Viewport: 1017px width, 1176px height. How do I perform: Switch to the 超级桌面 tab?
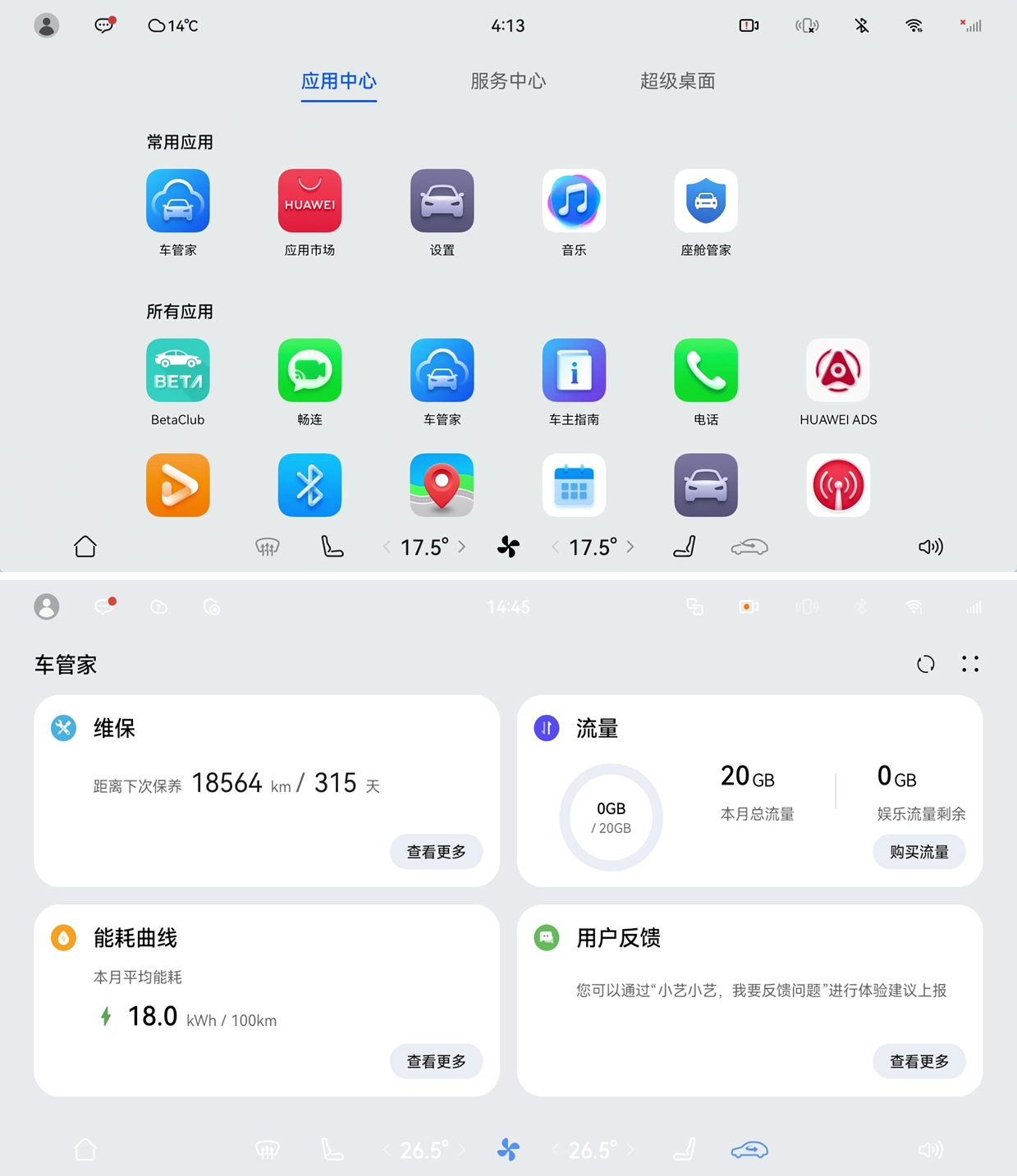(x=677, y=81)
